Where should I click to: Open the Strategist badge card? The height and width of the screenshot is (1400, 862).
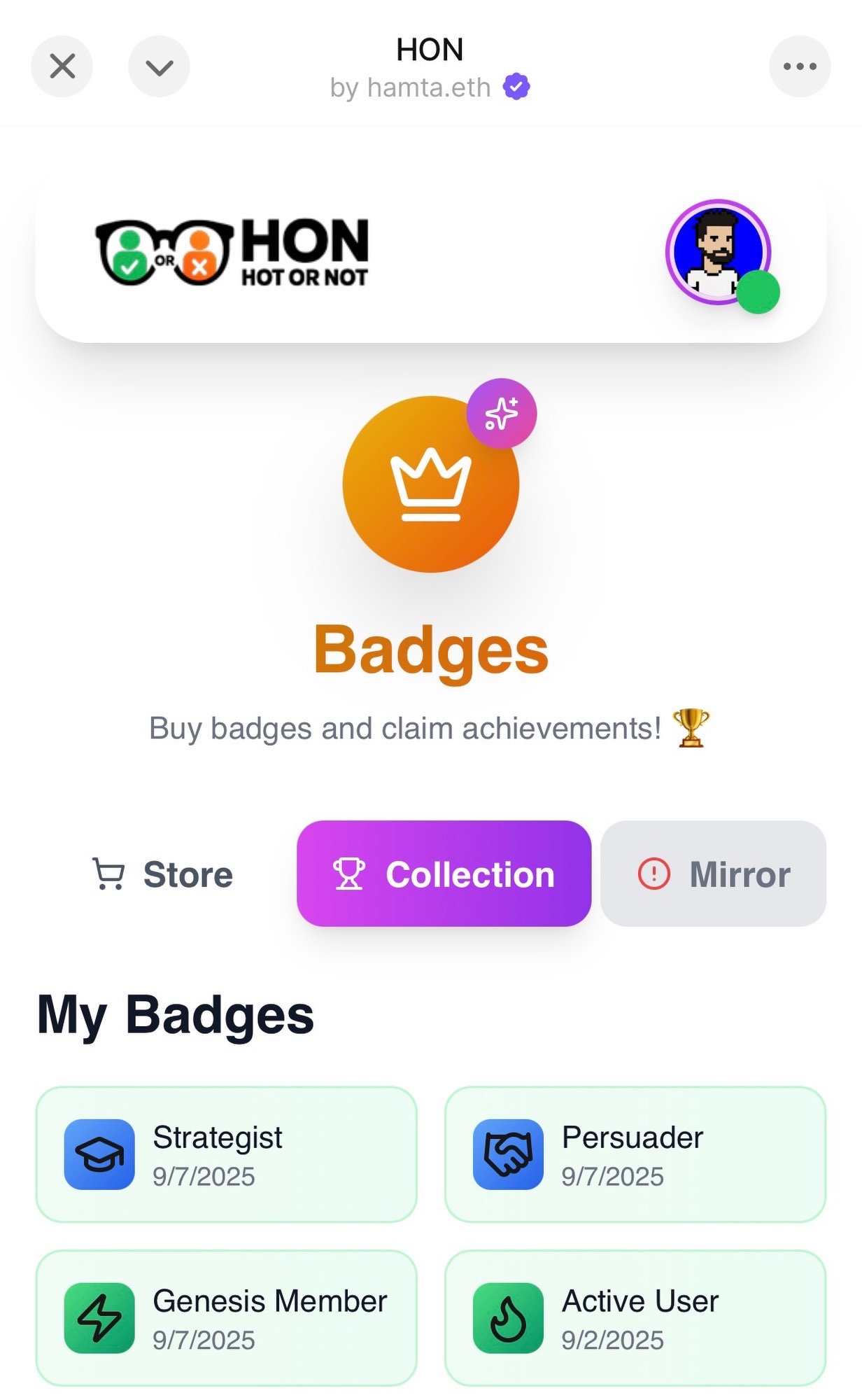click(226, 1154)
